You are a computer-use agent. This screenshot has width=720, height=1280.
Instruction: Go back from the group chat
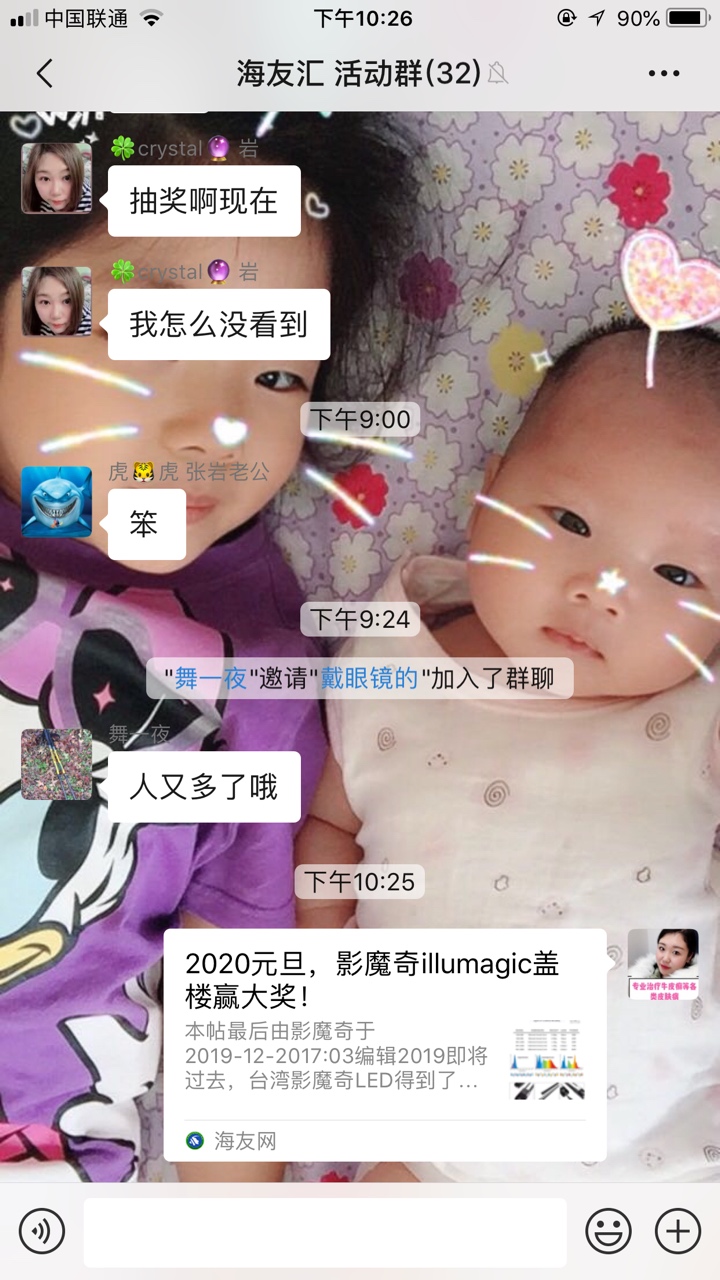pyautogui.click(x=44, y=73)
